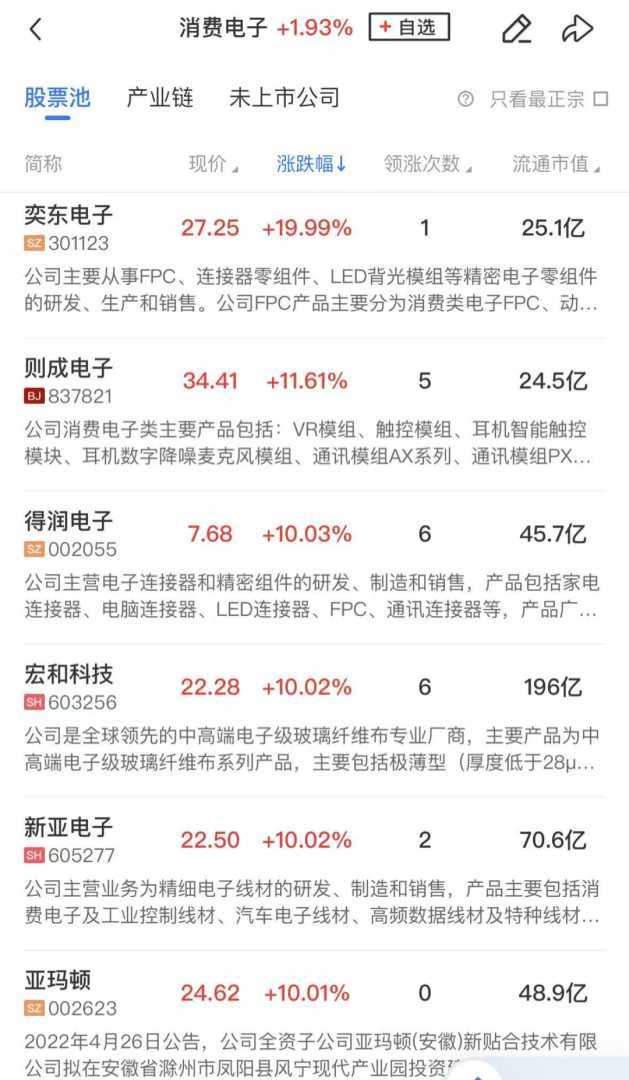The width and height of the screenshot is (629, 1080).
Task: Switch to the 未上市公司 tab
Action: click(285, 98)
